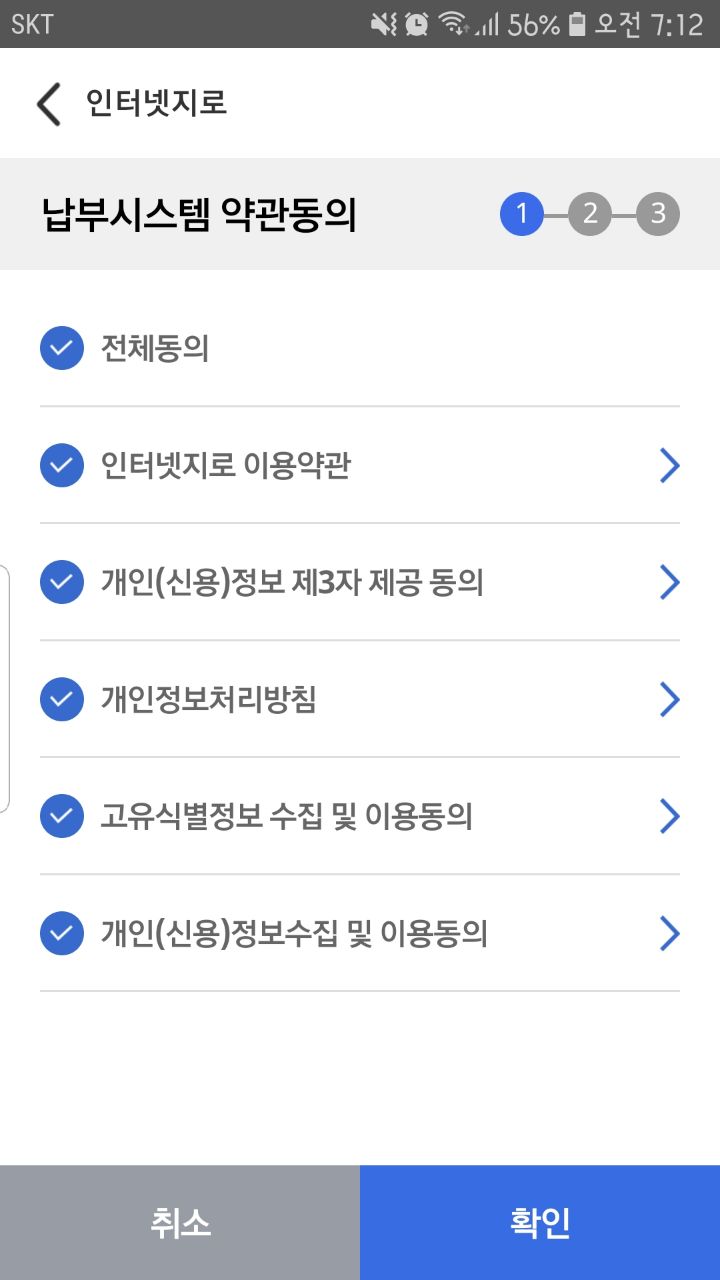The width and height of the screenshot is (720, 1280).
Task: Toggle the 개인(신용)정보수집 및 이용동의 checkbox
Action: pos(61,933)
